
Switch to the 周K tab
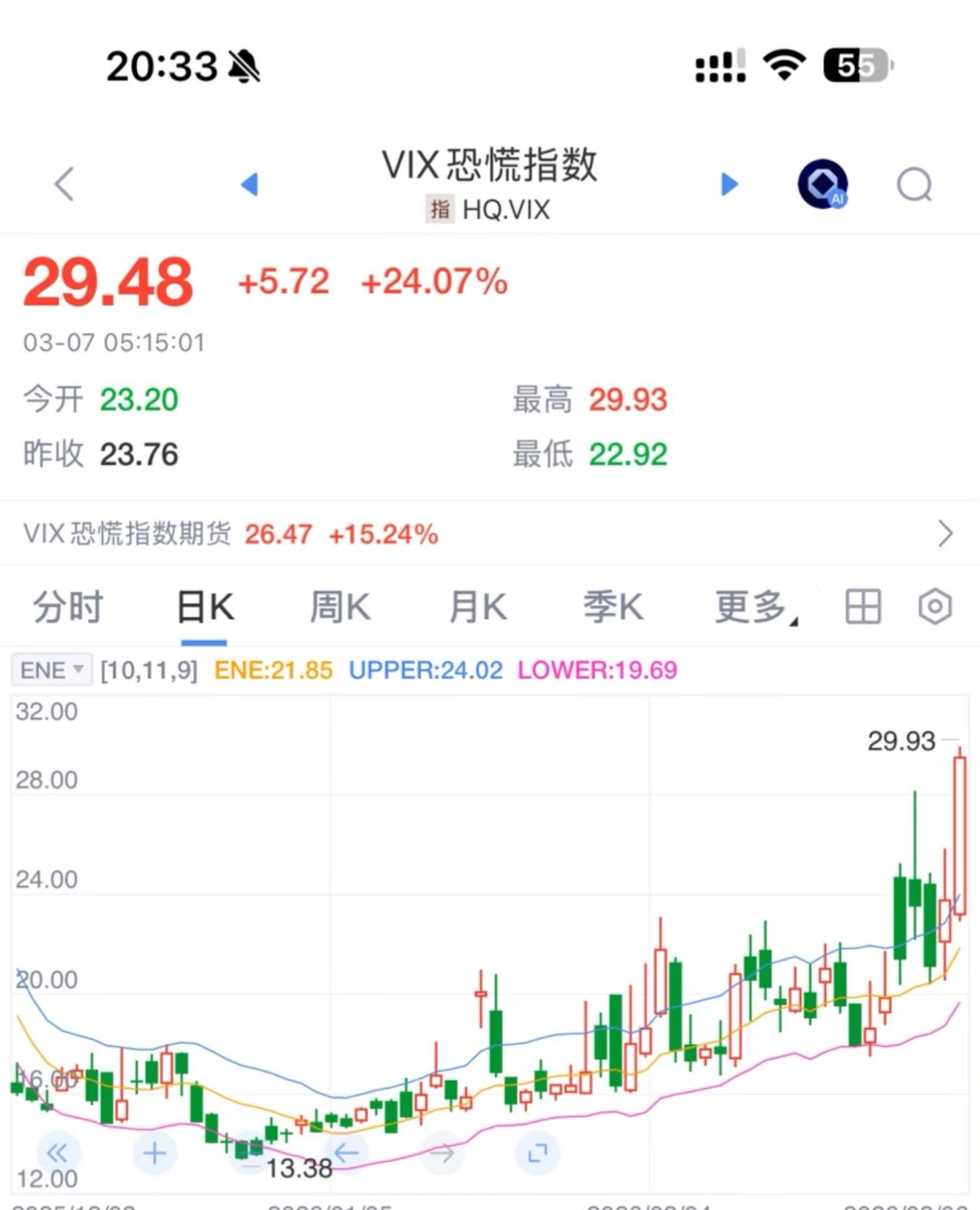pyautogui.click(x=339, y=606)
